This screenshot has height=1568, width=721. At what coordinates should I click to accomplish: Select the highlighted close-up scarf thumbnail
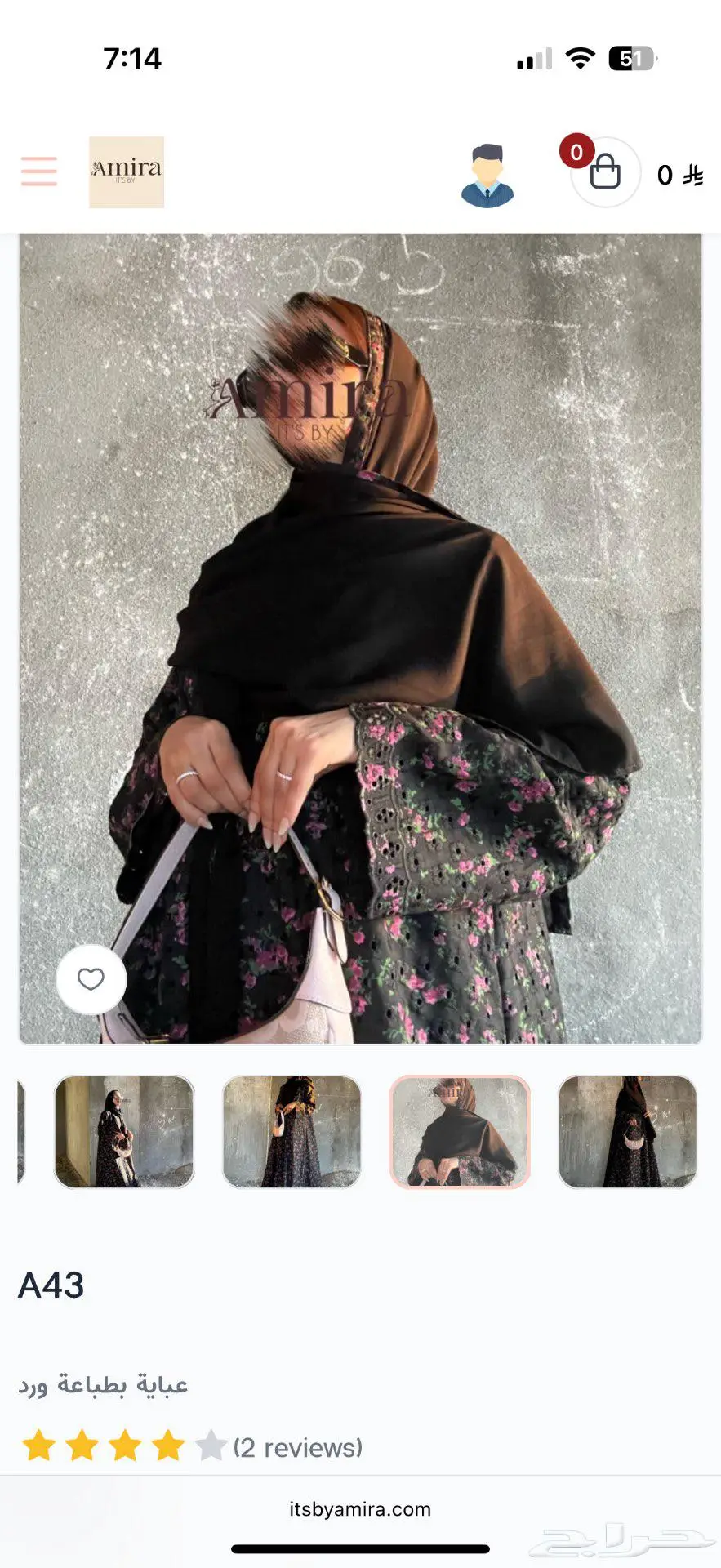pyautogui.click(x=460, y=1131)
